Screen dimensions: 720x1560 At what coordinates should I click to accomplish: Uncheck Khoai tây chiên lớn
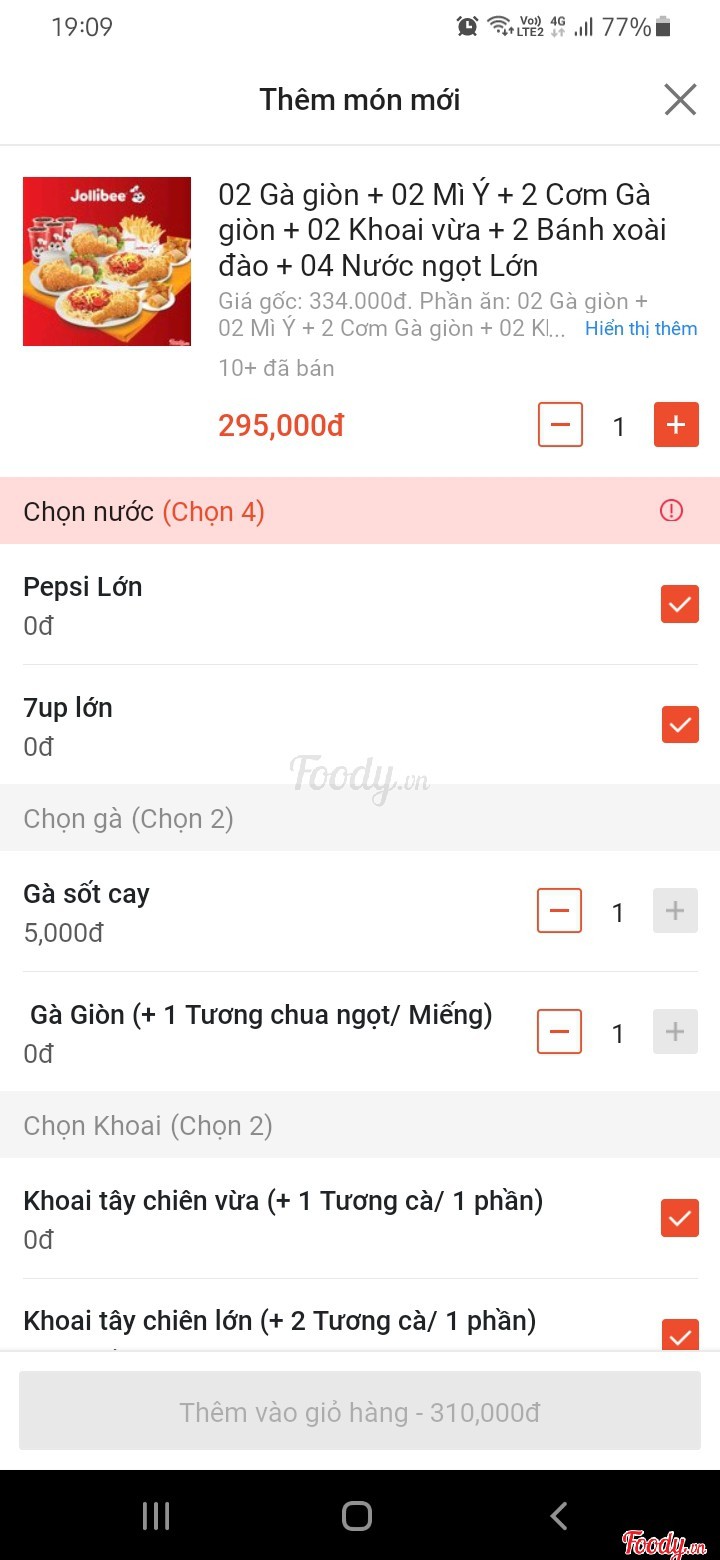[680, 1335]
